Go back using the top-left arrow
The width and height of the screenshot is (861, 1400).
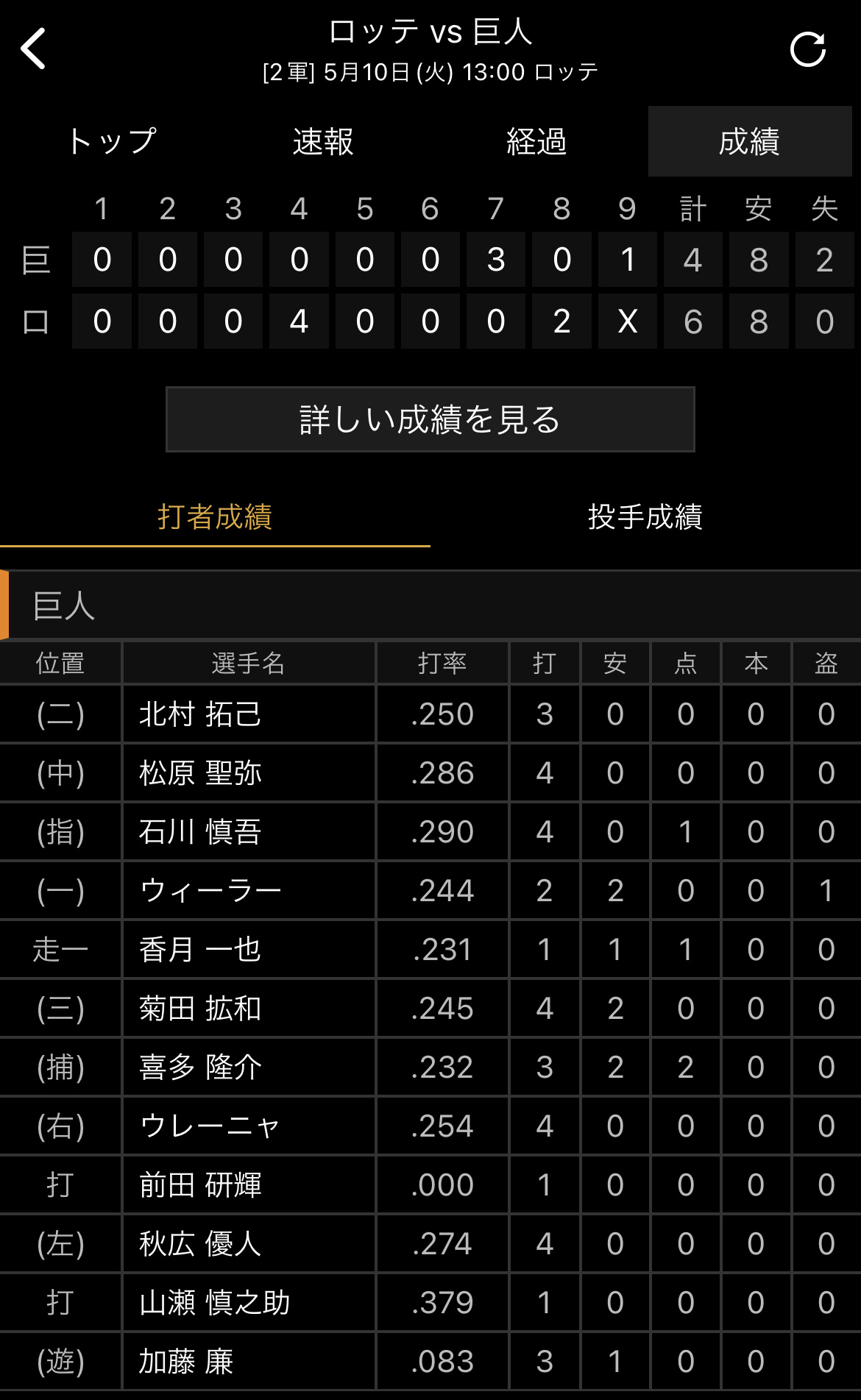tap(34, 49)
